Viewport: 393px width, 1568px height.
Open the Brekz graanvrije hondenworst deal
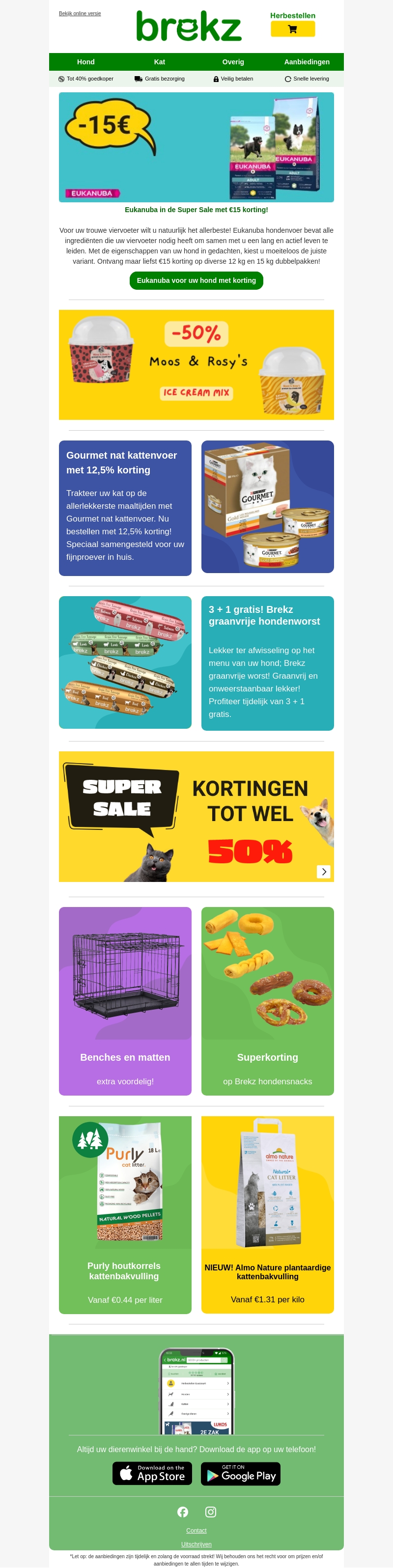coord(267,663)
